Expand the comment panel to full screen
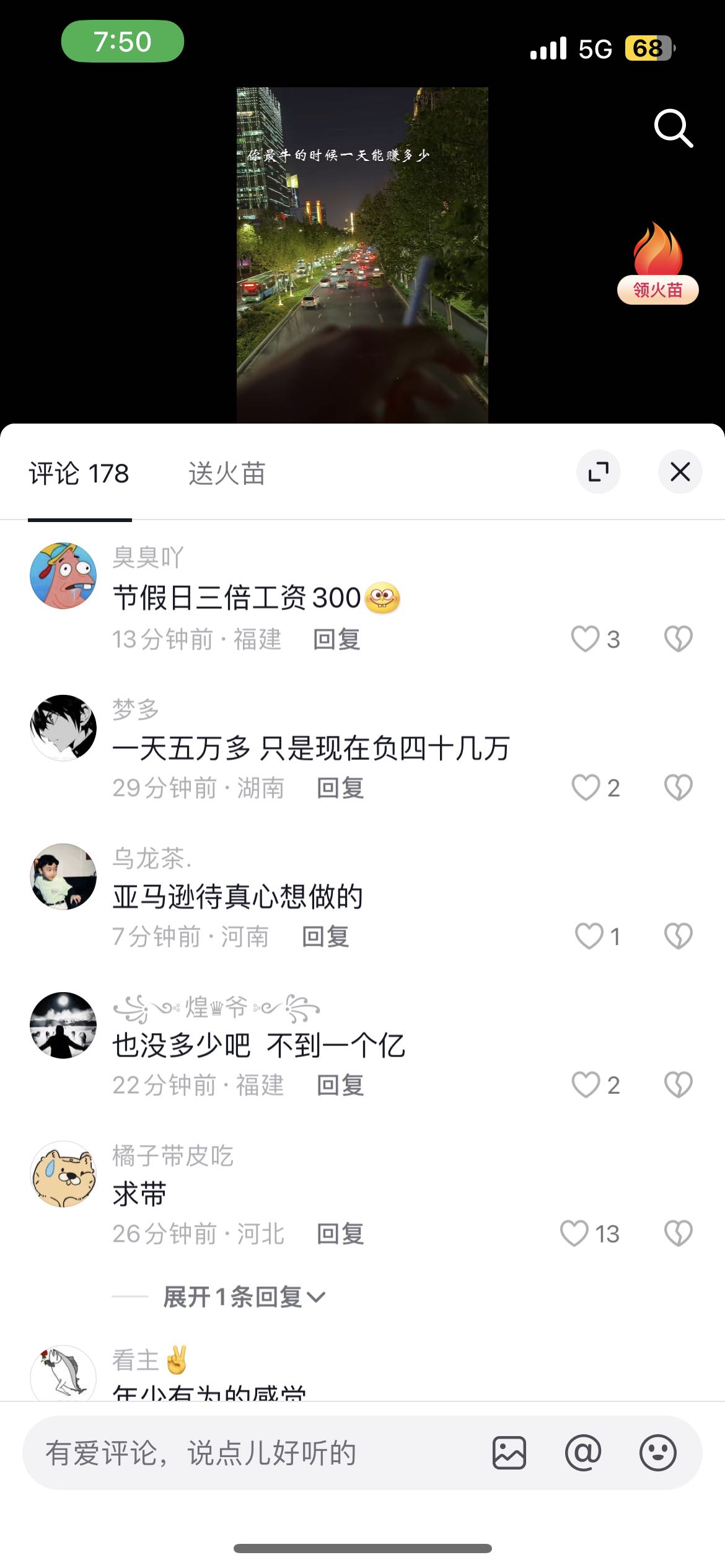The image size is (725, 1568). click(599, 472)
